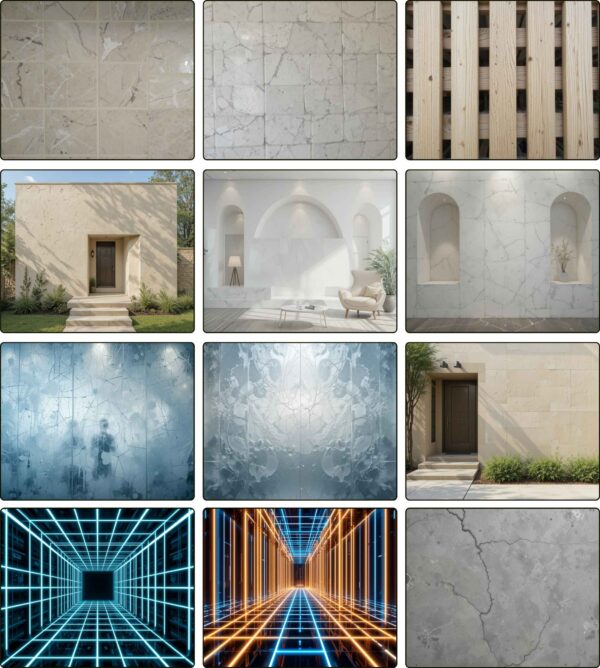Open the floral frosted glass pattern image
This screenshot has width=600, height=668.
click(300, 421)
